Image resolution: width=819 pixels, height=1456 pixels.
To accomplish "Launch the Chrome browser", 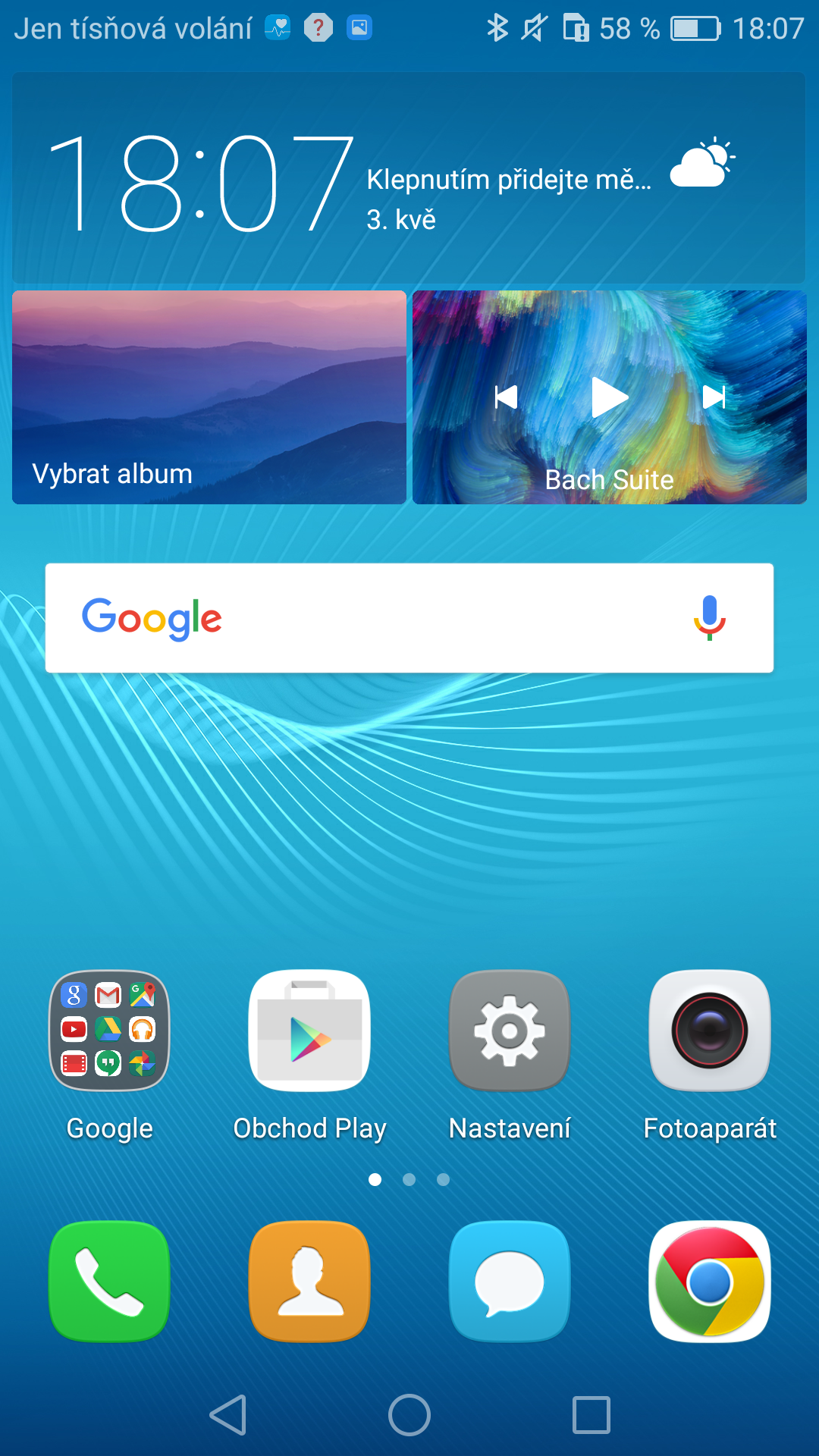I will click(x=710, y=1281).
